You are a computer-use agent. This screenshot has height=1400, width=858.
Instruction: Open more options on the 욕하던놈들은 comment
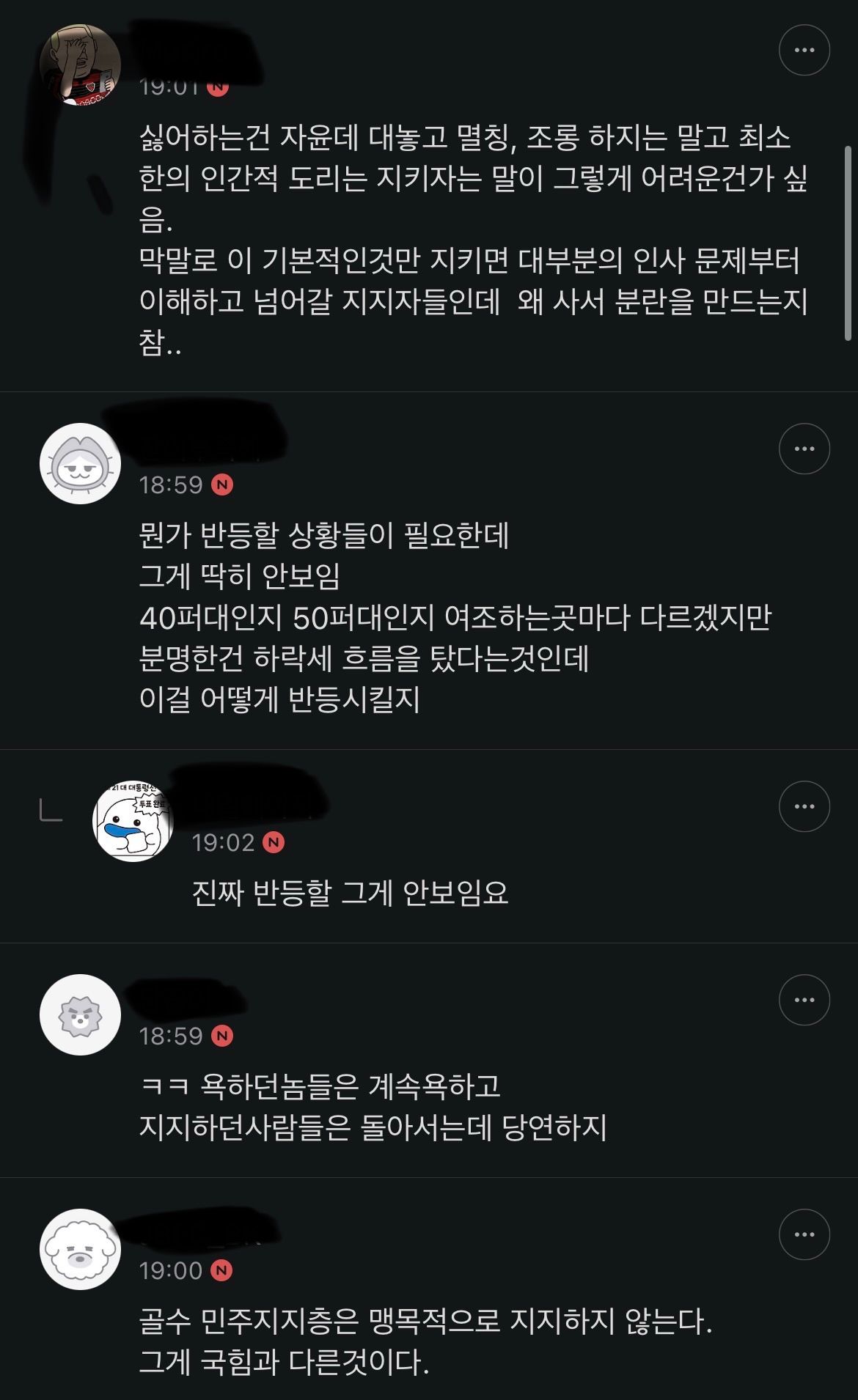(x=804, y=1000)
